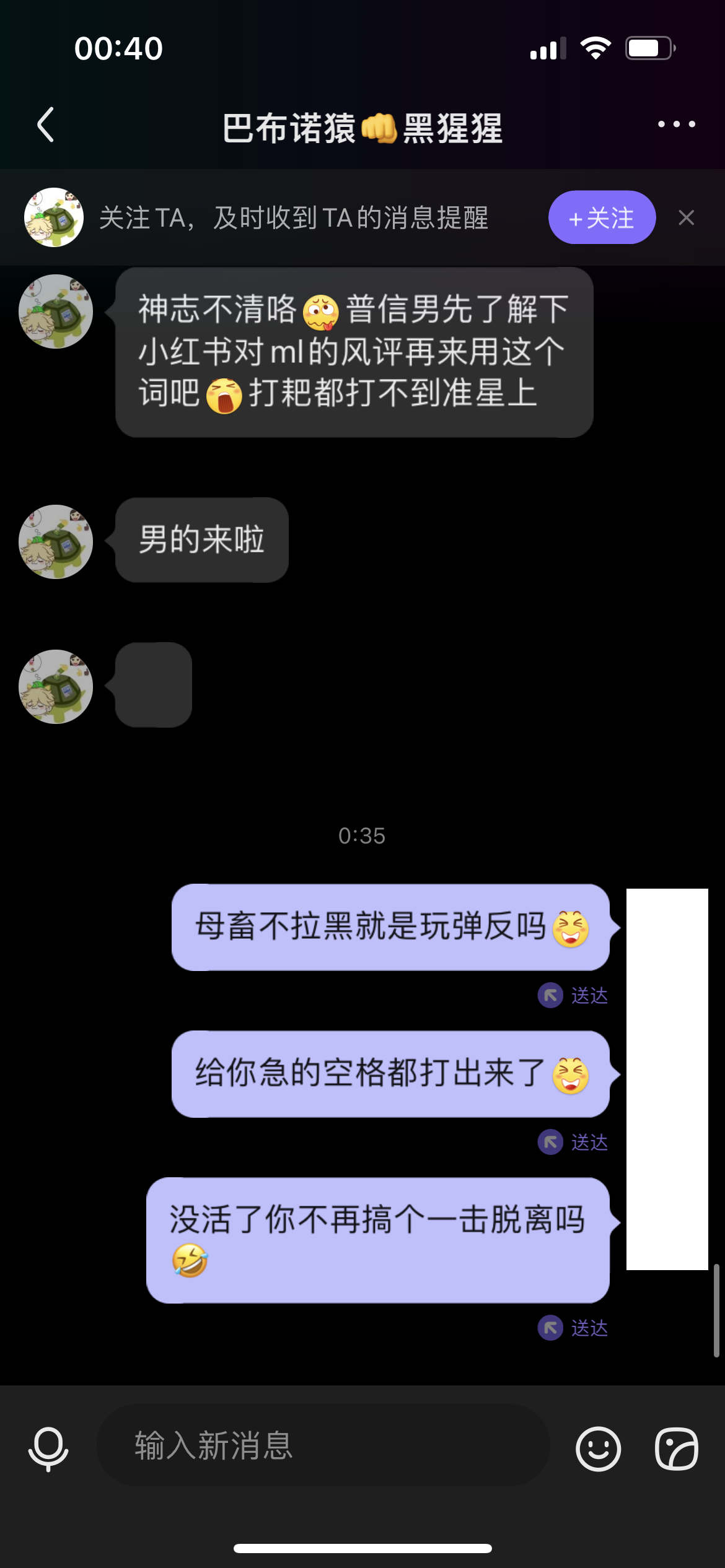Tap the voice input microphone icon
The image size is (725, 1568).
tap(48, 1448)
